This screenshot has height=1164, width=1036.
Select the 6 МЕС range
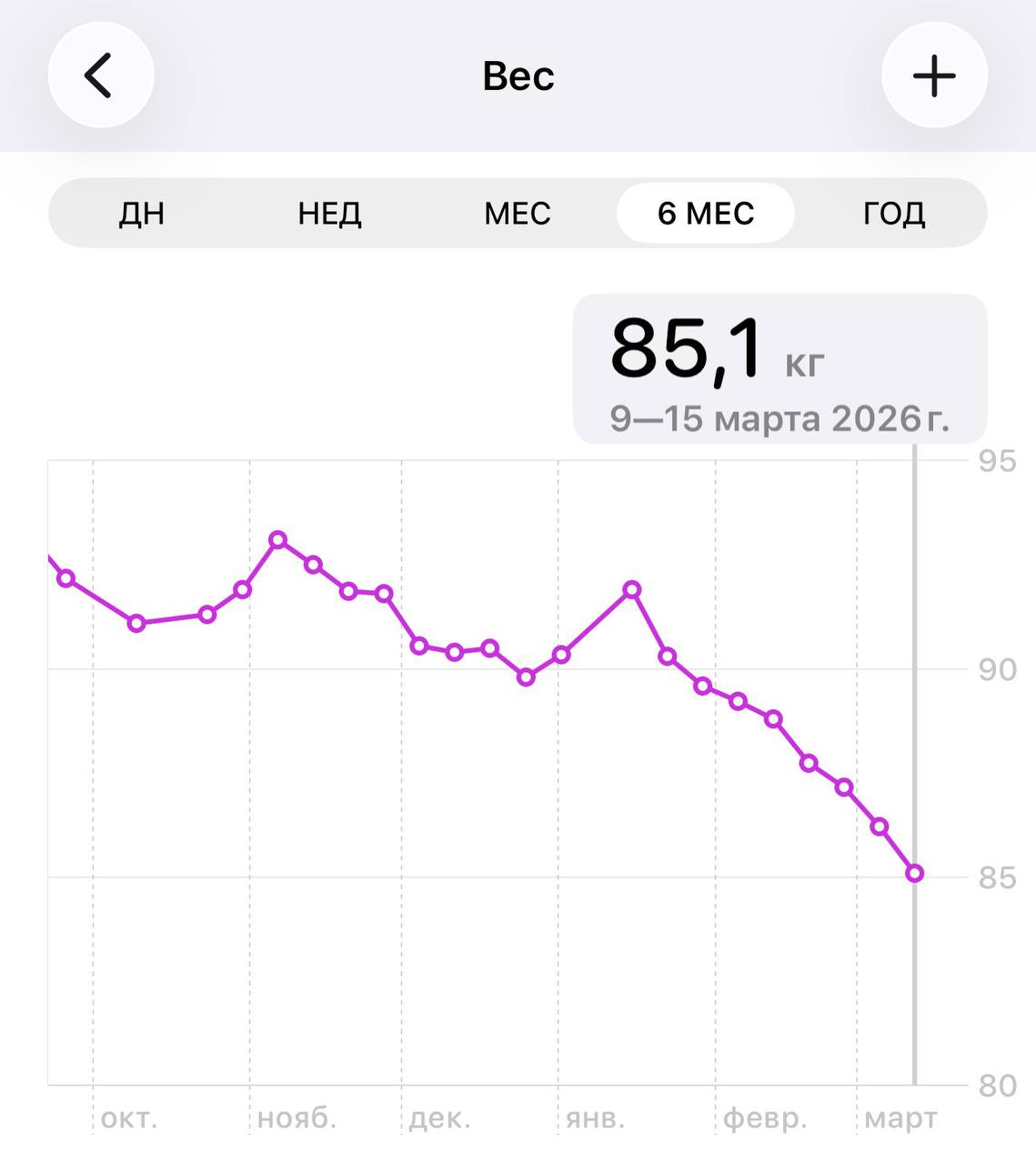point(706,214)
